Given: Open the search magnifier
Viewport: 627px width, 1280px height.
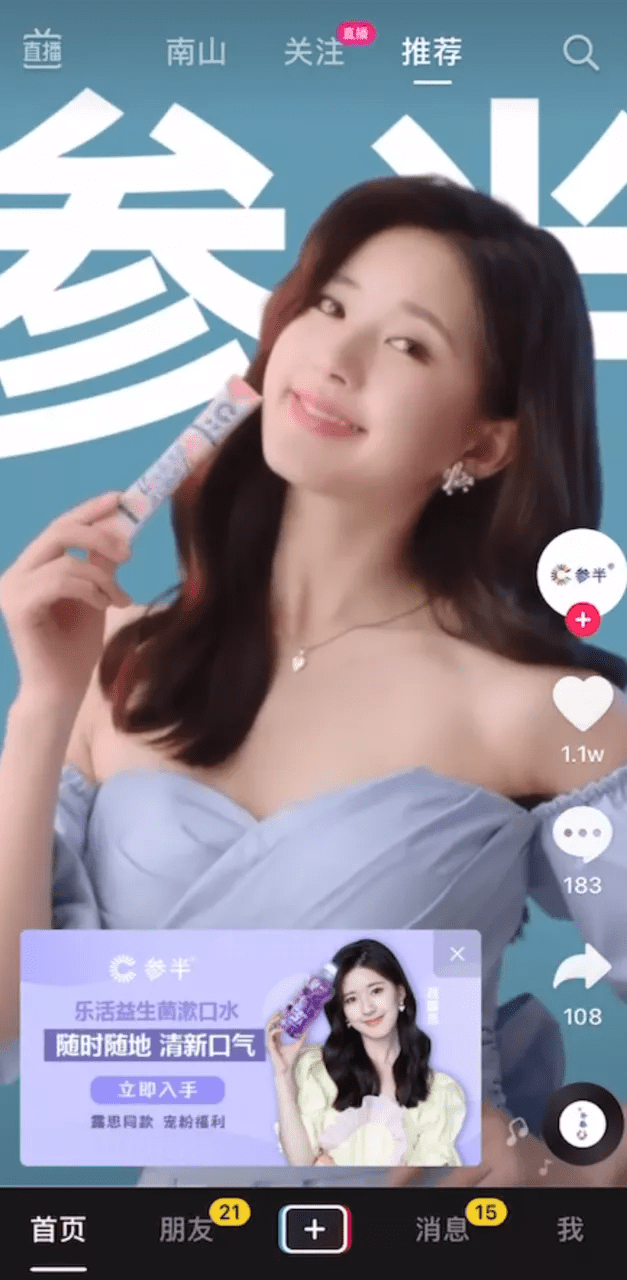Looking at the screenshot, I should click(x=581, y=52).
